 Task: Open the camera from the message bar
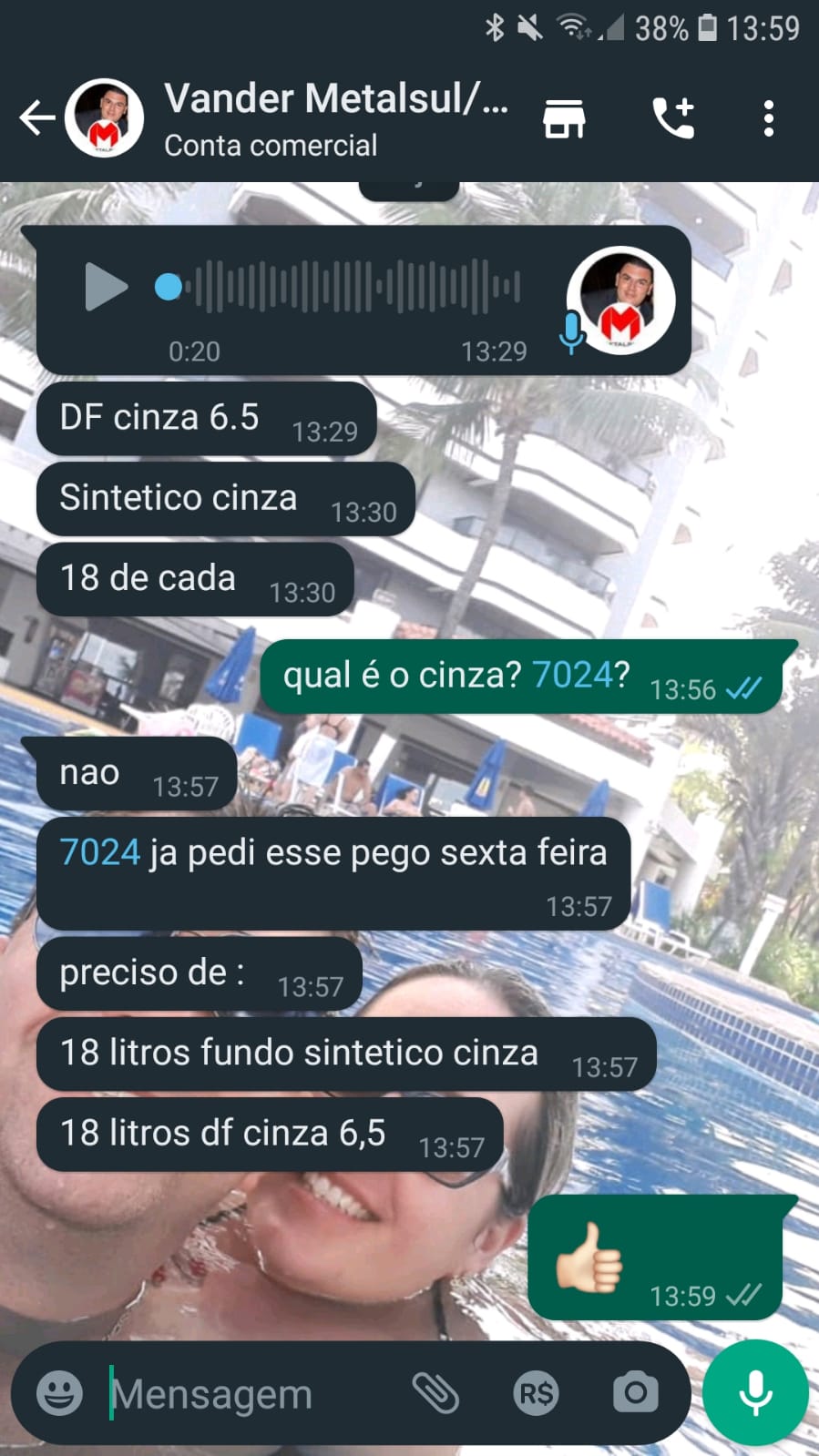coord(635,1392)
